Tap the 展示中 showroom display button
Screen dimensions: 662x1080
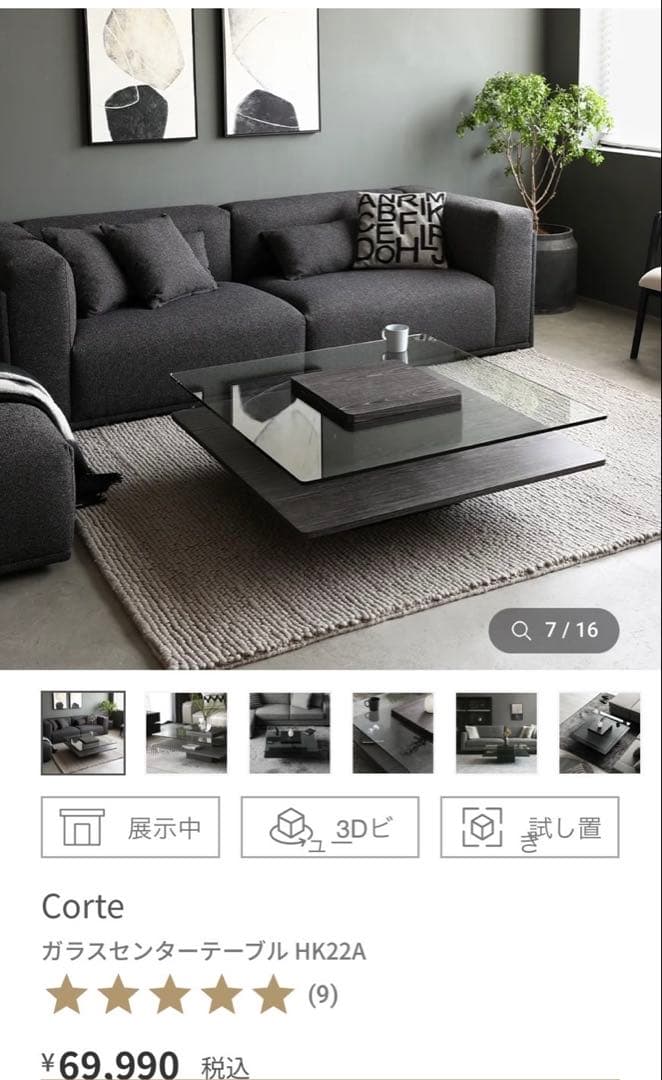tap(130, 827)
